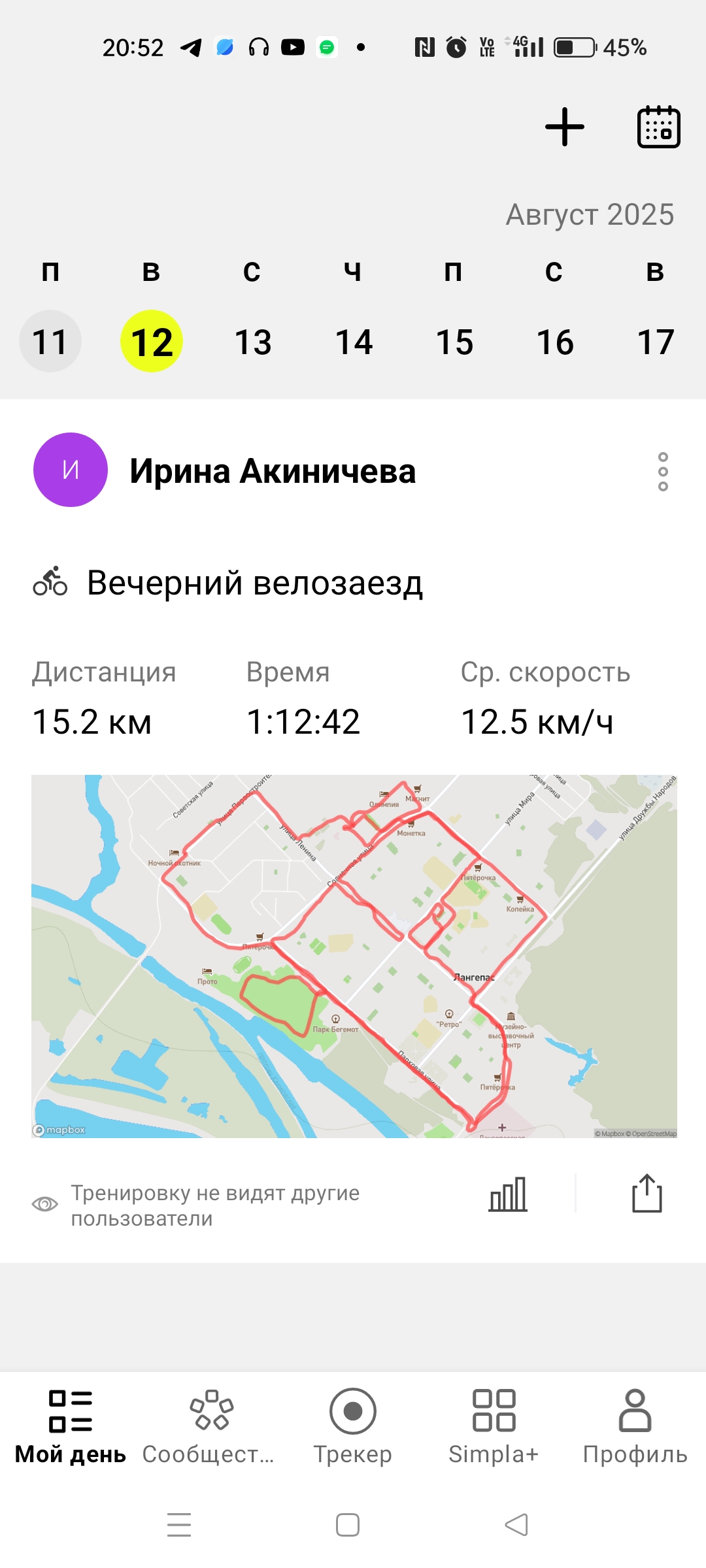706x1568 pixels.
Task: Open the calendar view icon
Action: pyautogui.click(x=658, y=127)
